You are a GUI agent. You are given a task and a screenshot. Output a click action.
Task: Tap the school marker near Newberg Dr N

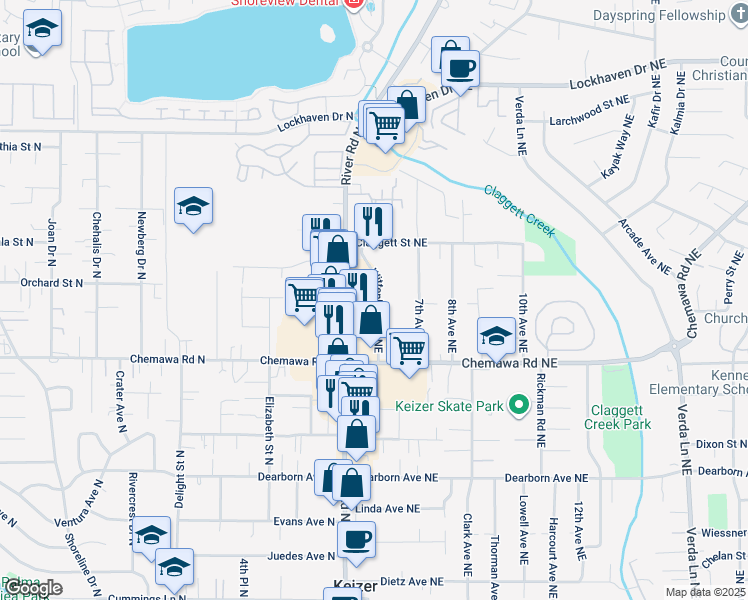click(x=193, y=207)
